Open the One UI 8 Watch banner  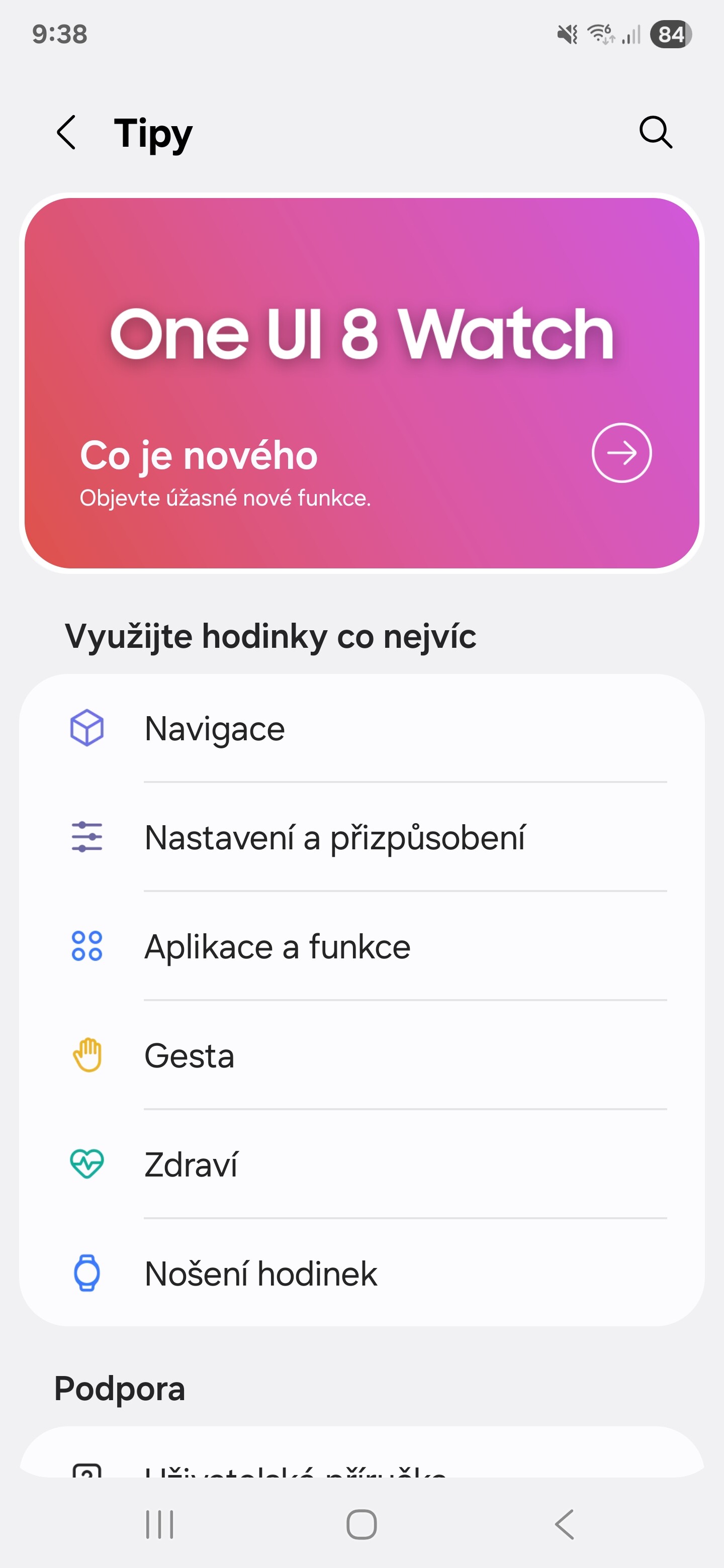click(x=361, y=383)
